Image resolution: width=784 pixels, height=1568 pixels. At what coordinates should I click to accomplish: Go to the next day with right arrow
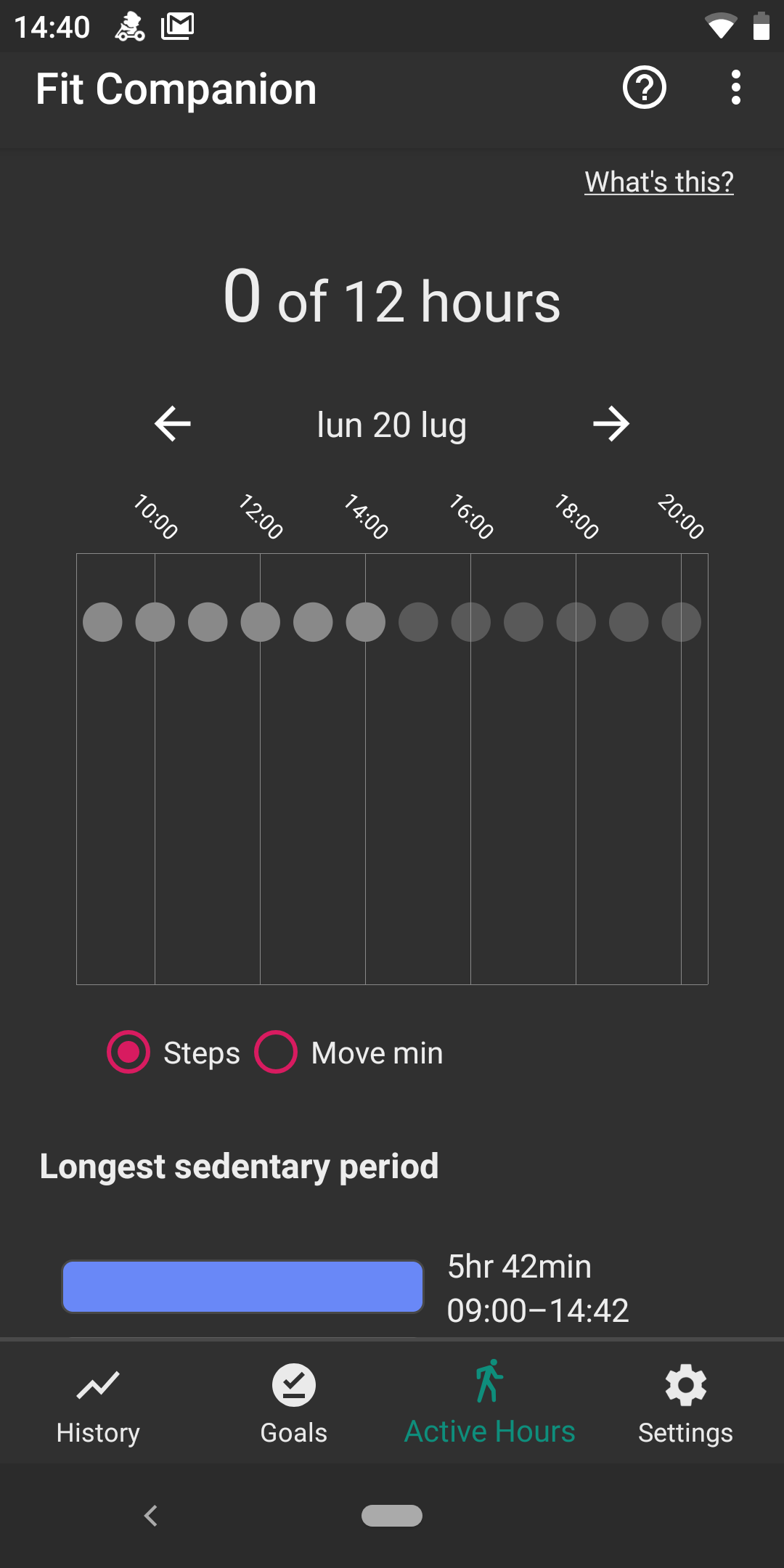tap(611, 424)
